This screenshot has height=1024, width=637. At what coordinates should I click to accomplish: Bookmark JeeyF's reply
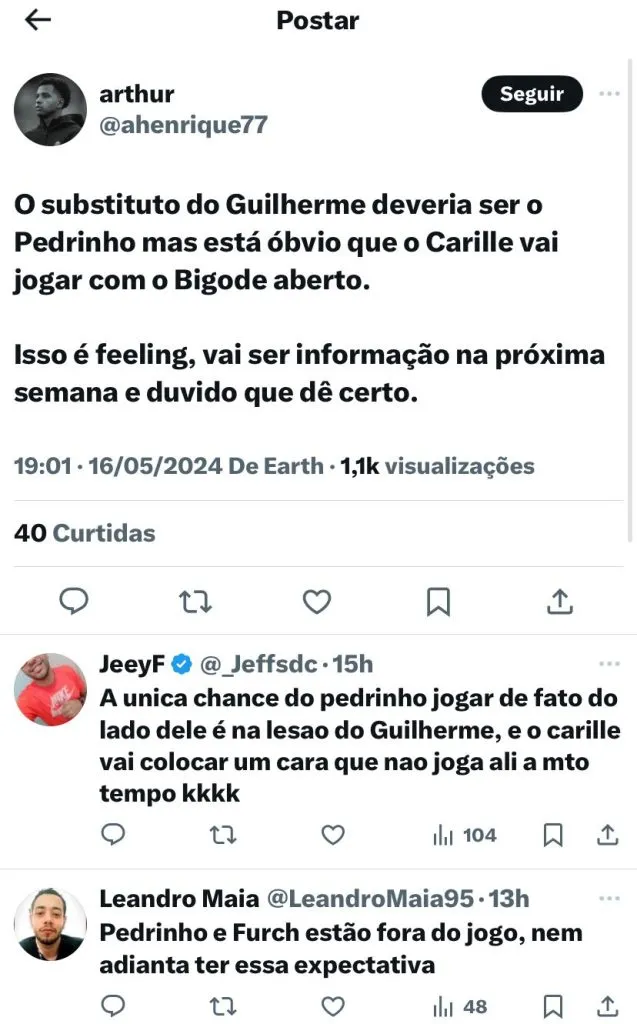tap(552, 835)
